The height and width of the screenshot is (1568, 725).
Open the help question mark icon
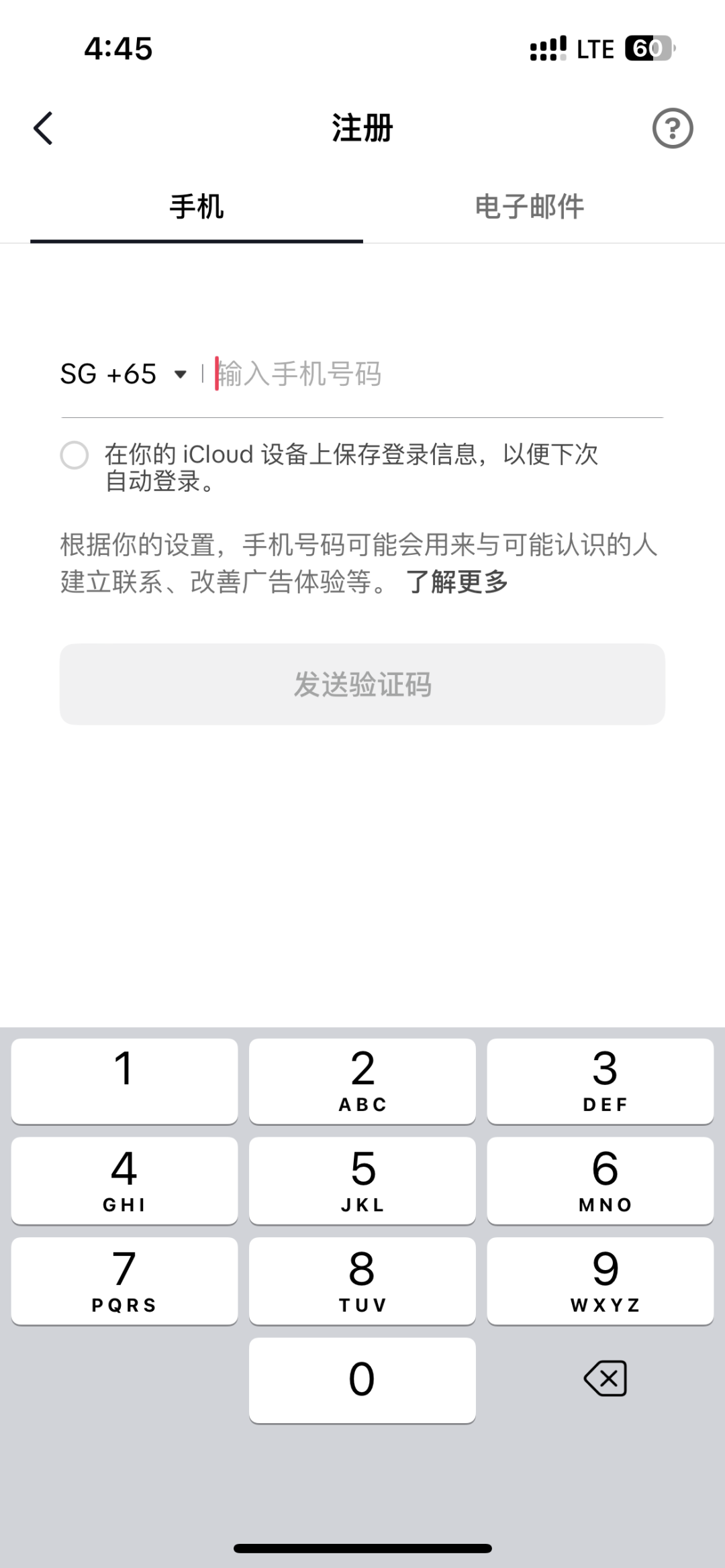pos(672,128)
